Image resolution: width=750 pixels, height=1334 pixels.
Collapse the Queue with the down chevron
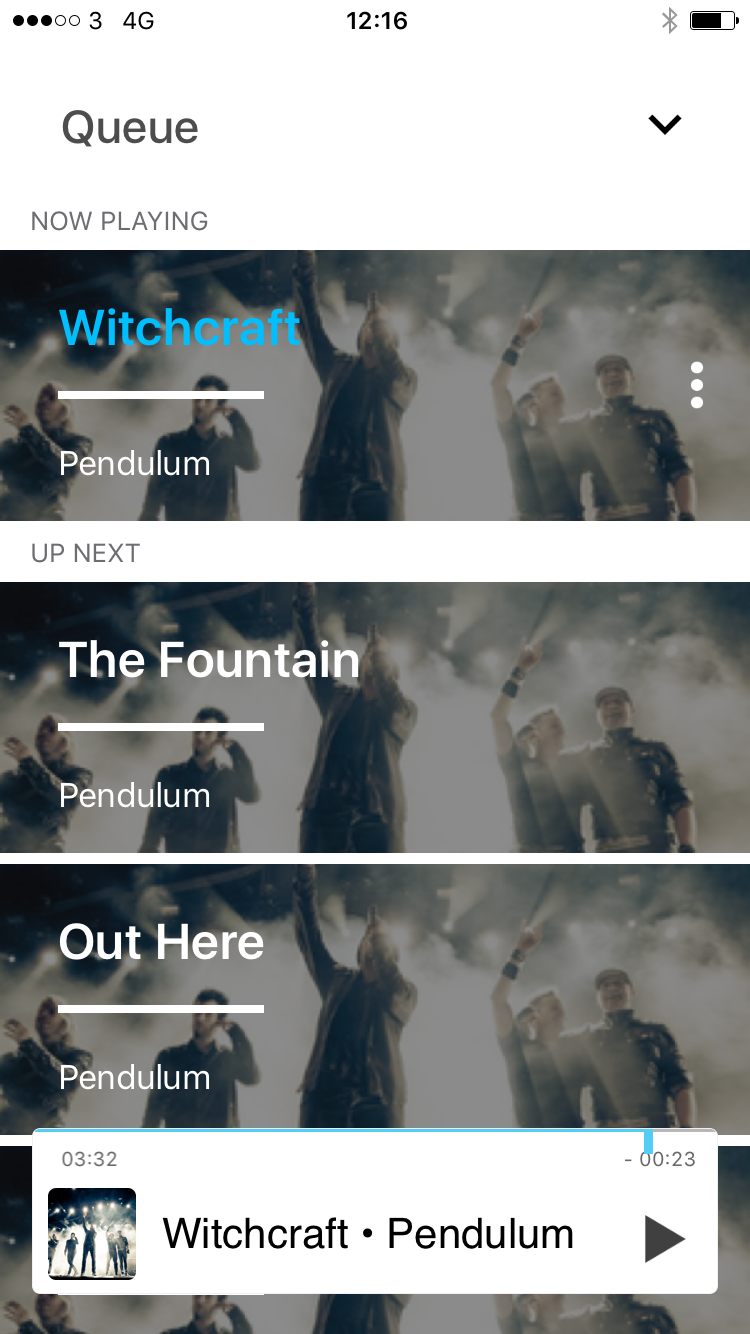tap(664, 125)
